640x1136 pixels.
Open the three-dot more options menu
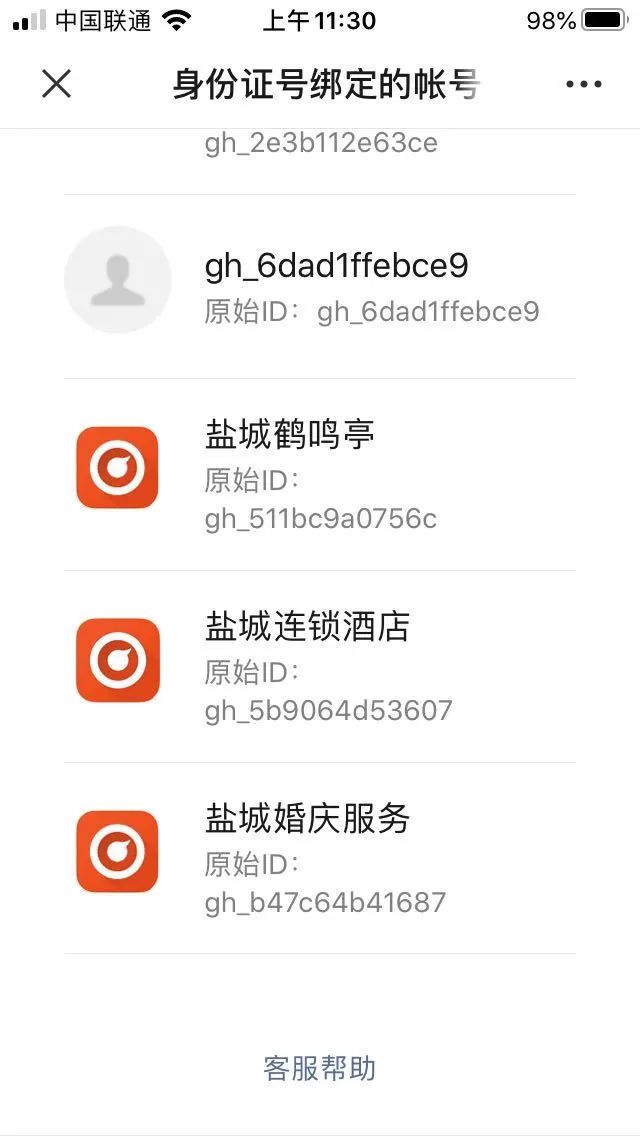click(x=583, y=85)
